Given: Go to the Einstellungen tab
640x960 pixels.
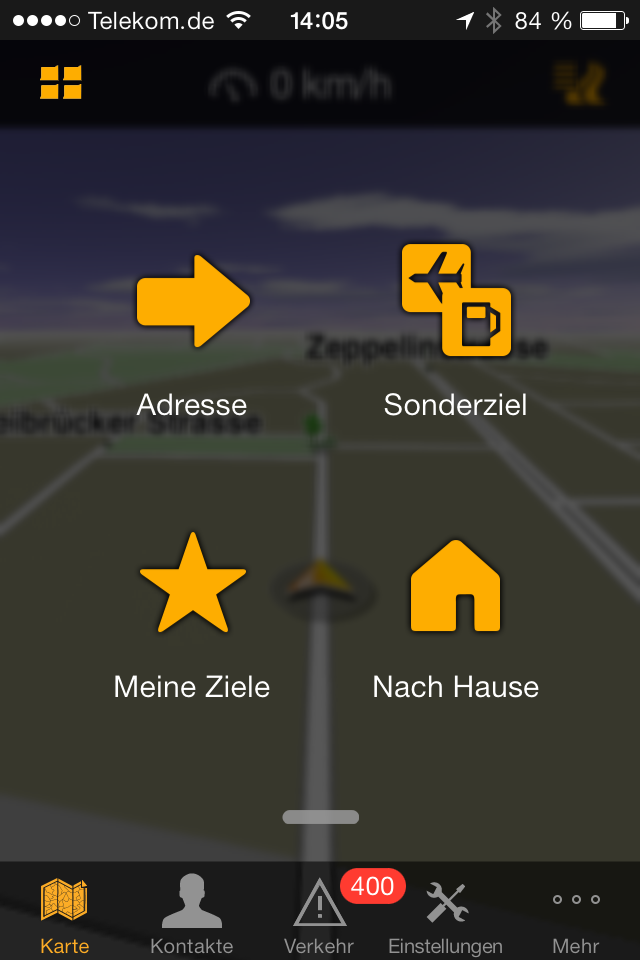Looking at the screenshot, I should click(x=446, y=914).
